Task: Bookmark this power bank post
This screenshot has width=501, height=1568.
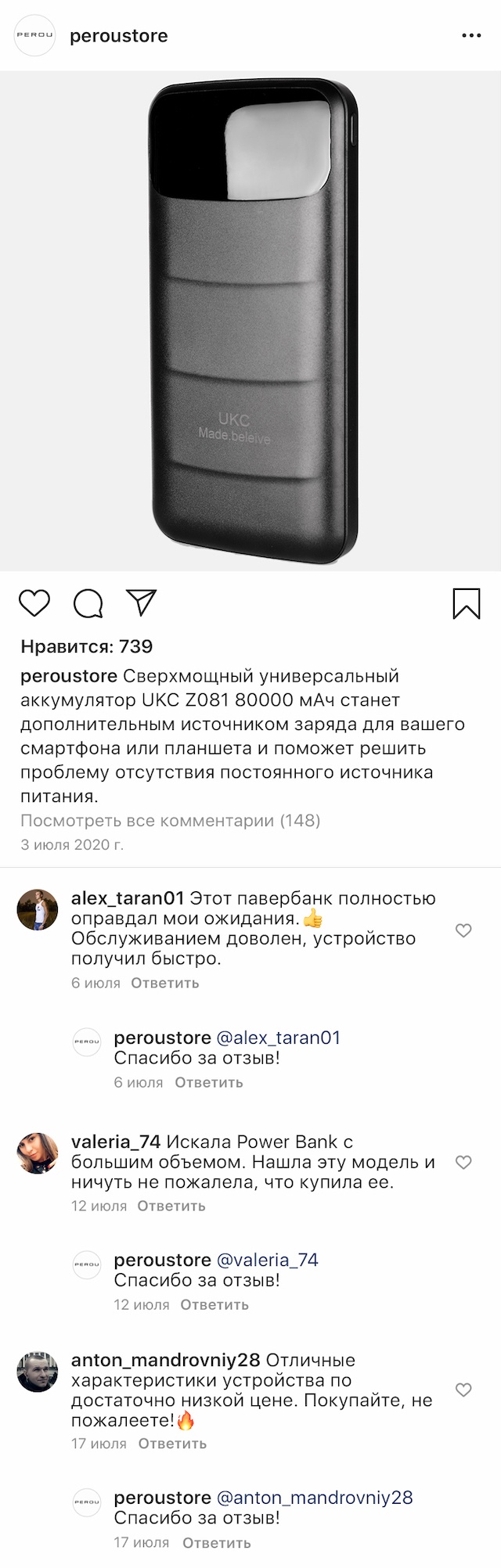Action: pos(467,603)
